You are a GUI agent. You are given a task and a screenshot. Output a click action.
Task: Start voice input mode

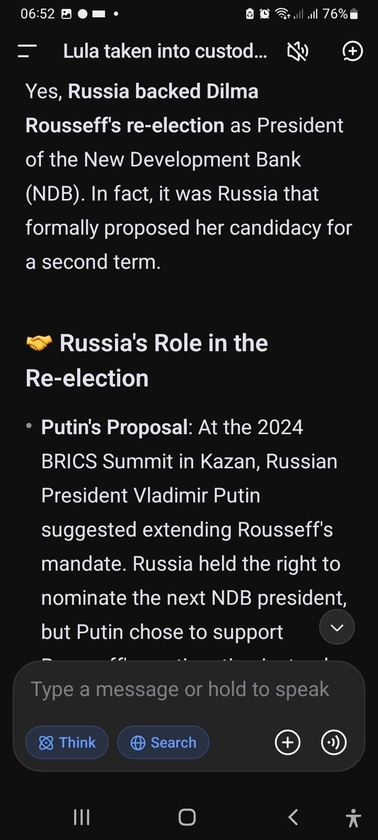334,742
